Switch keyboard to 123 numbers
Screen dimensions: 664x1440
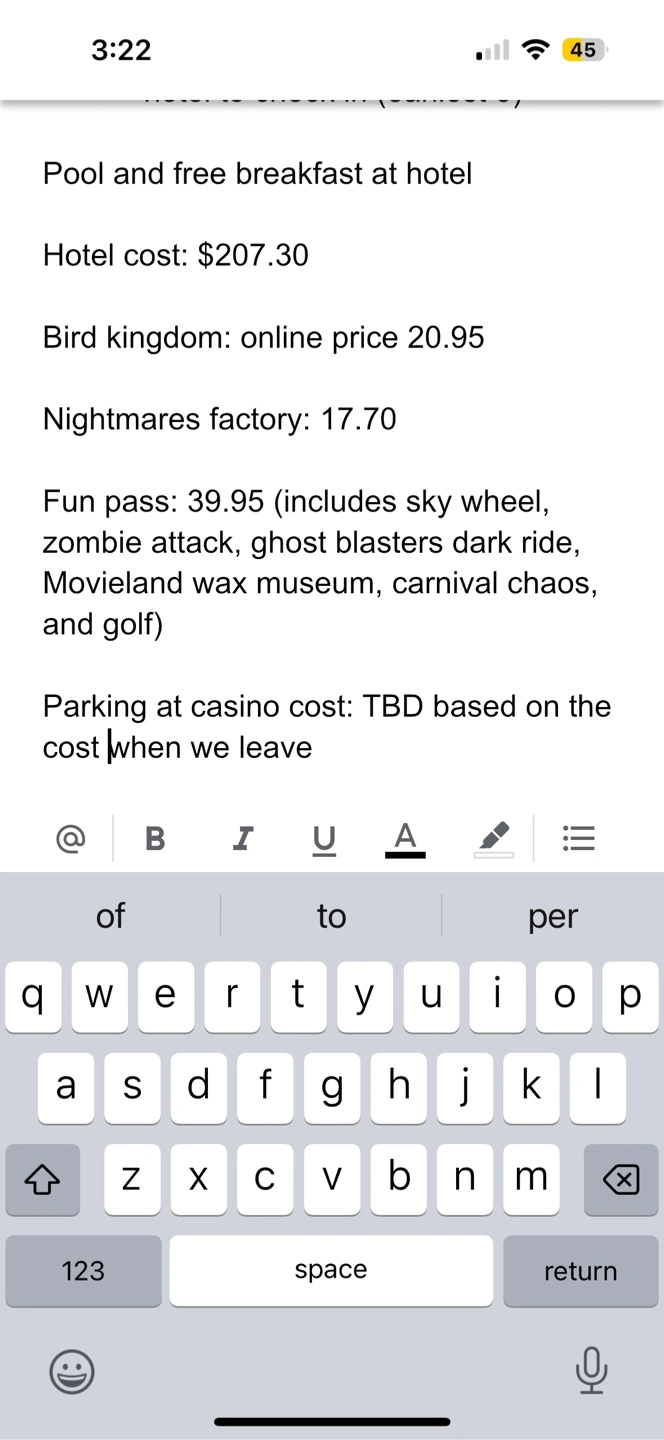pyautogui.click(x=83, y=1271)
